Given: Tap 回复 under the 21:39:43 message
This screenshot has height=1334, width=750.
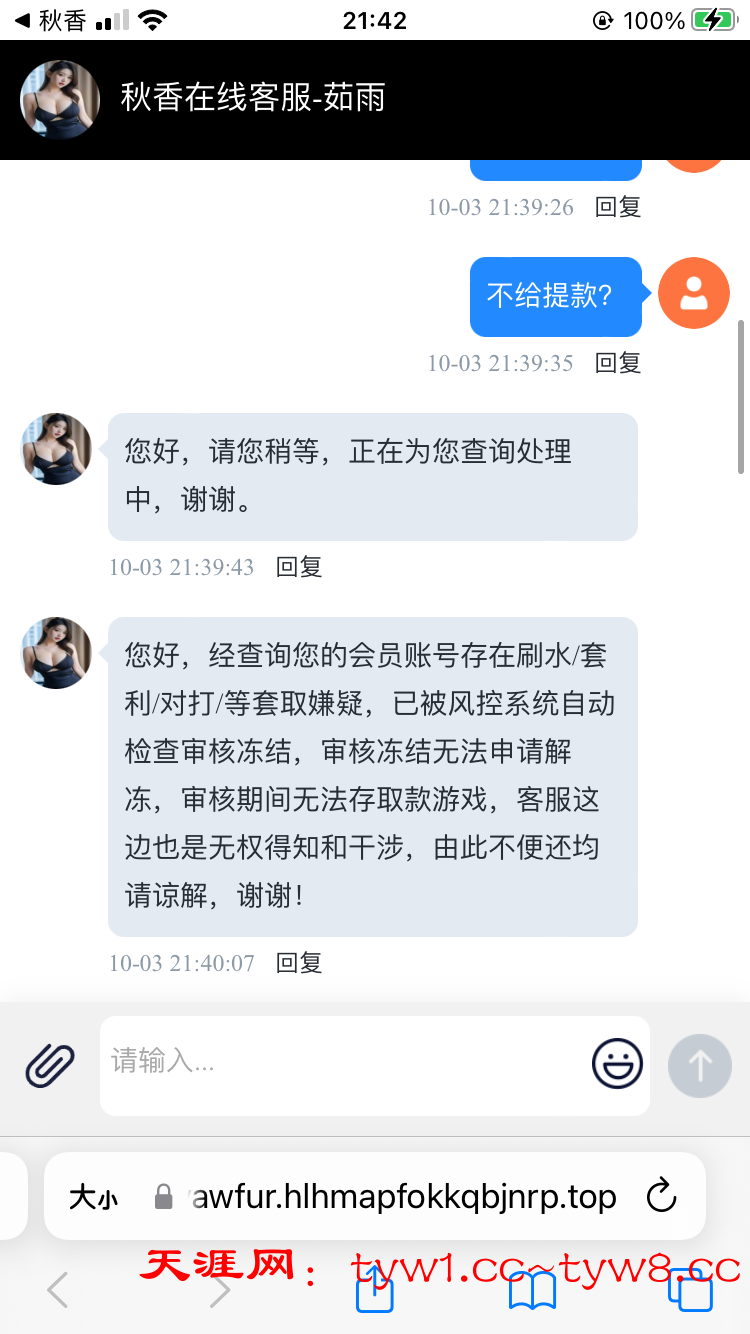Looking at the screenshot, I should 299,567.
